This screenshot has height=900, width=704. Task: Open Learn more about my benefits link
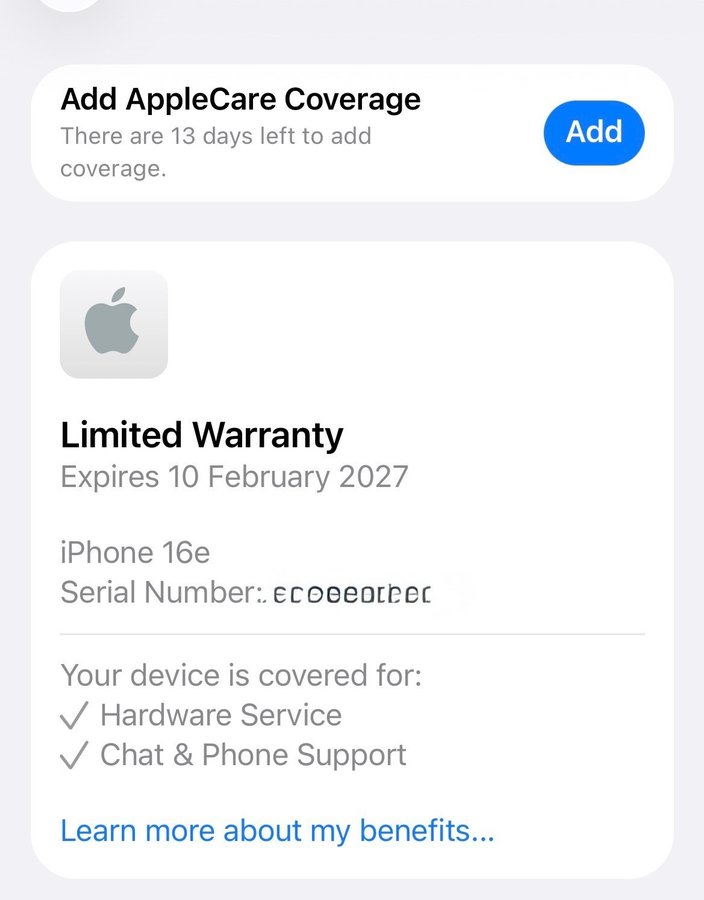point(277,830)
